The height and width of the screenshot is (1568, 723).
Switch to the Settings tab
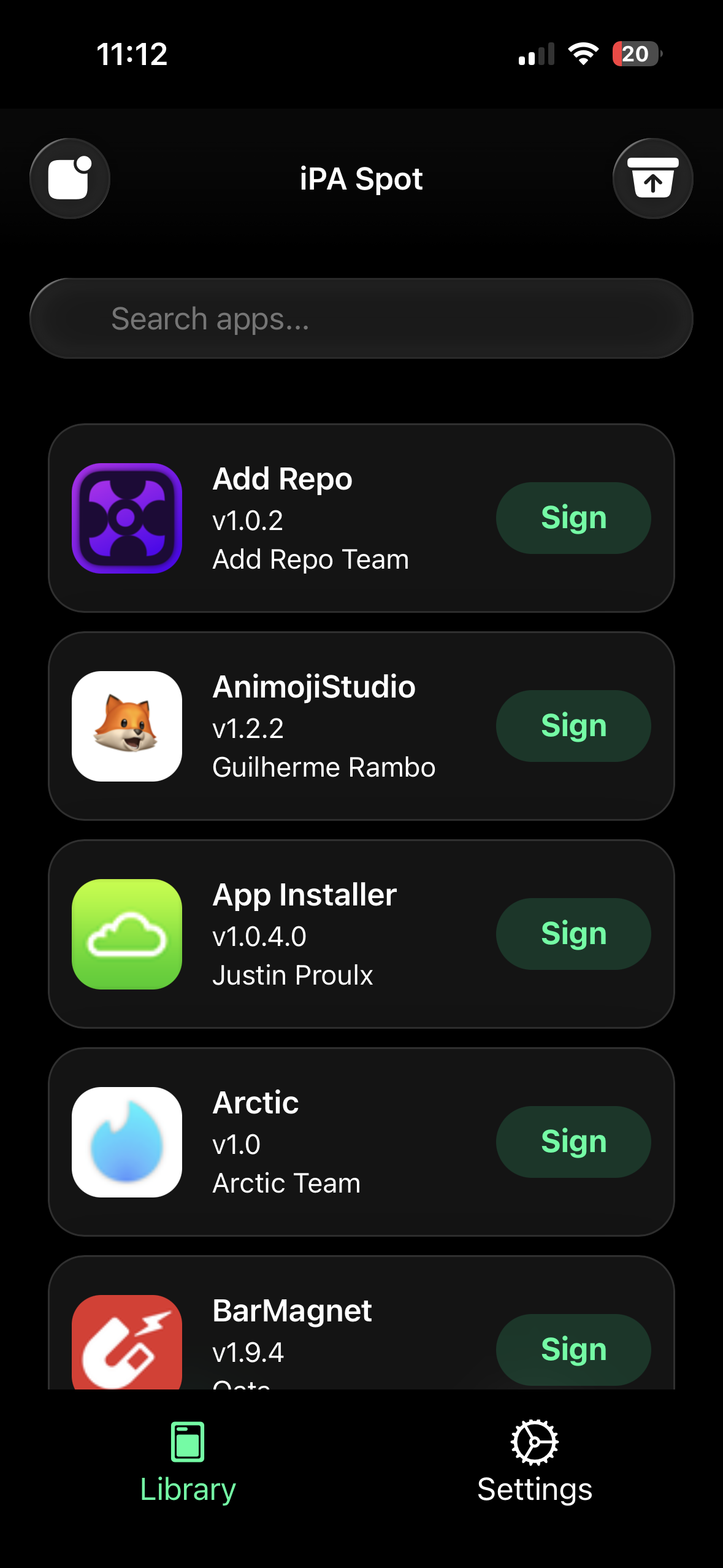[534, 1462]
